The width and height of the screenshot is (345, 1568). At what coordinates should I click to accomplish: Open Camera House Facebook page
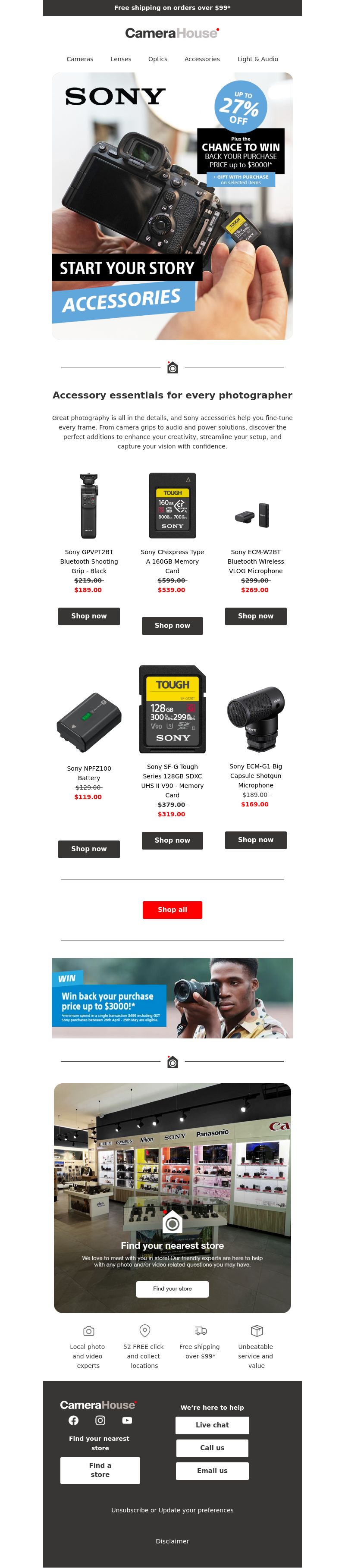(x=74, y=1420)
